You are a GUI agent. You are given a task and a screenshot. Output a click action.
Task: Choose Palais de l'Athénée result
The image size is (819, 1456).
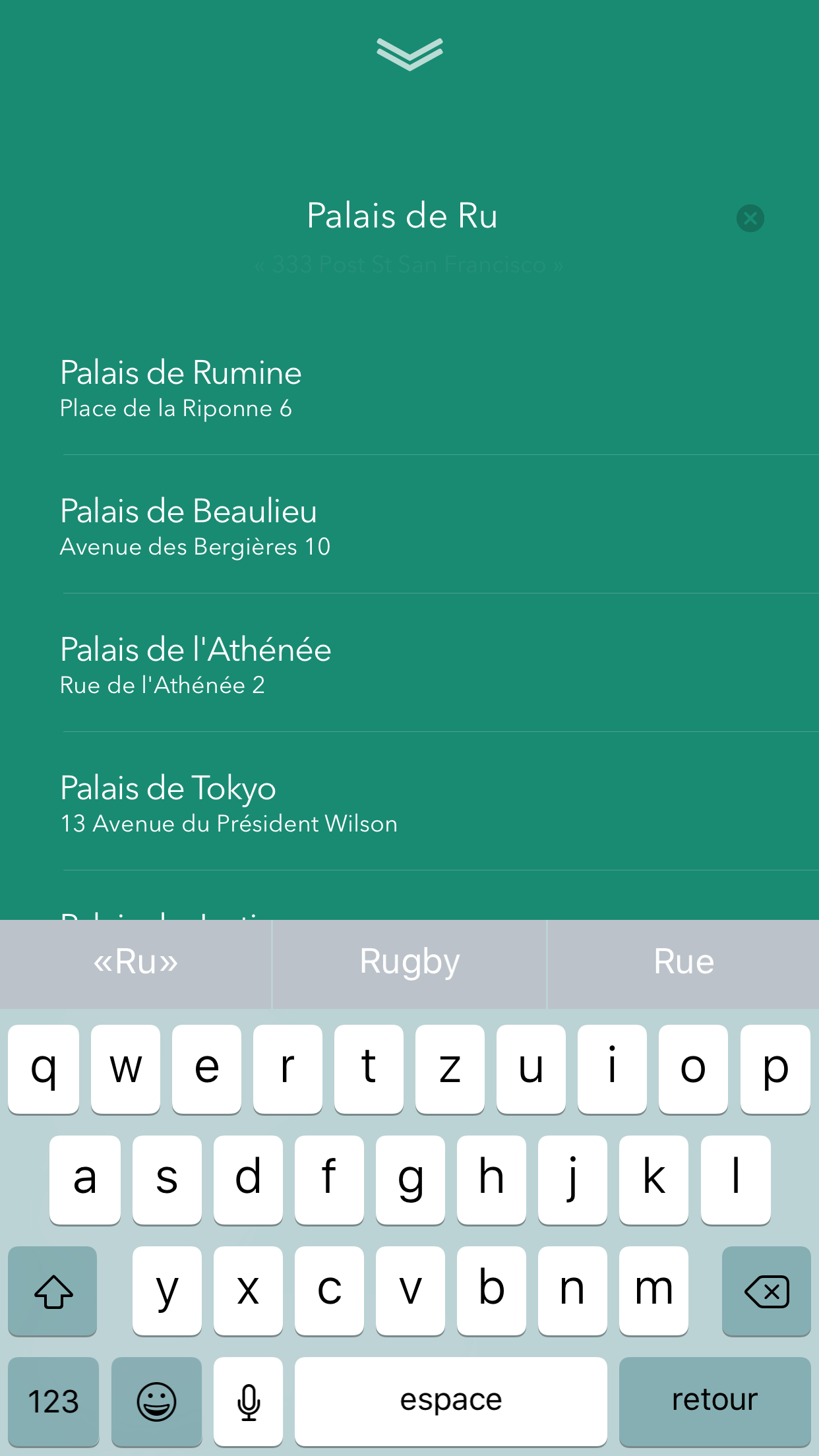click(x=409, y=663)
